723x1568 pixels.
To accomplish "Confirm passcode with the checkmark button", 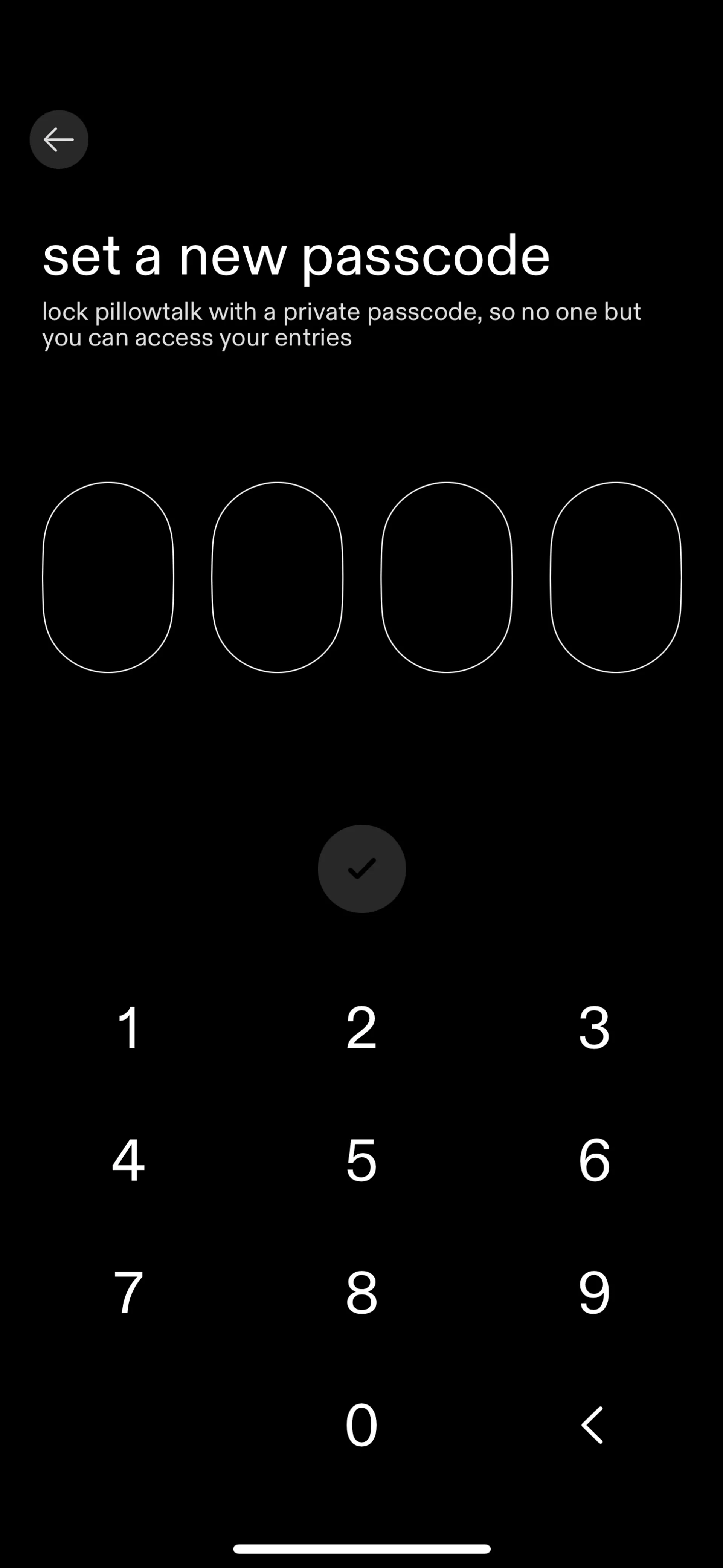I will [x=361, y=869].
